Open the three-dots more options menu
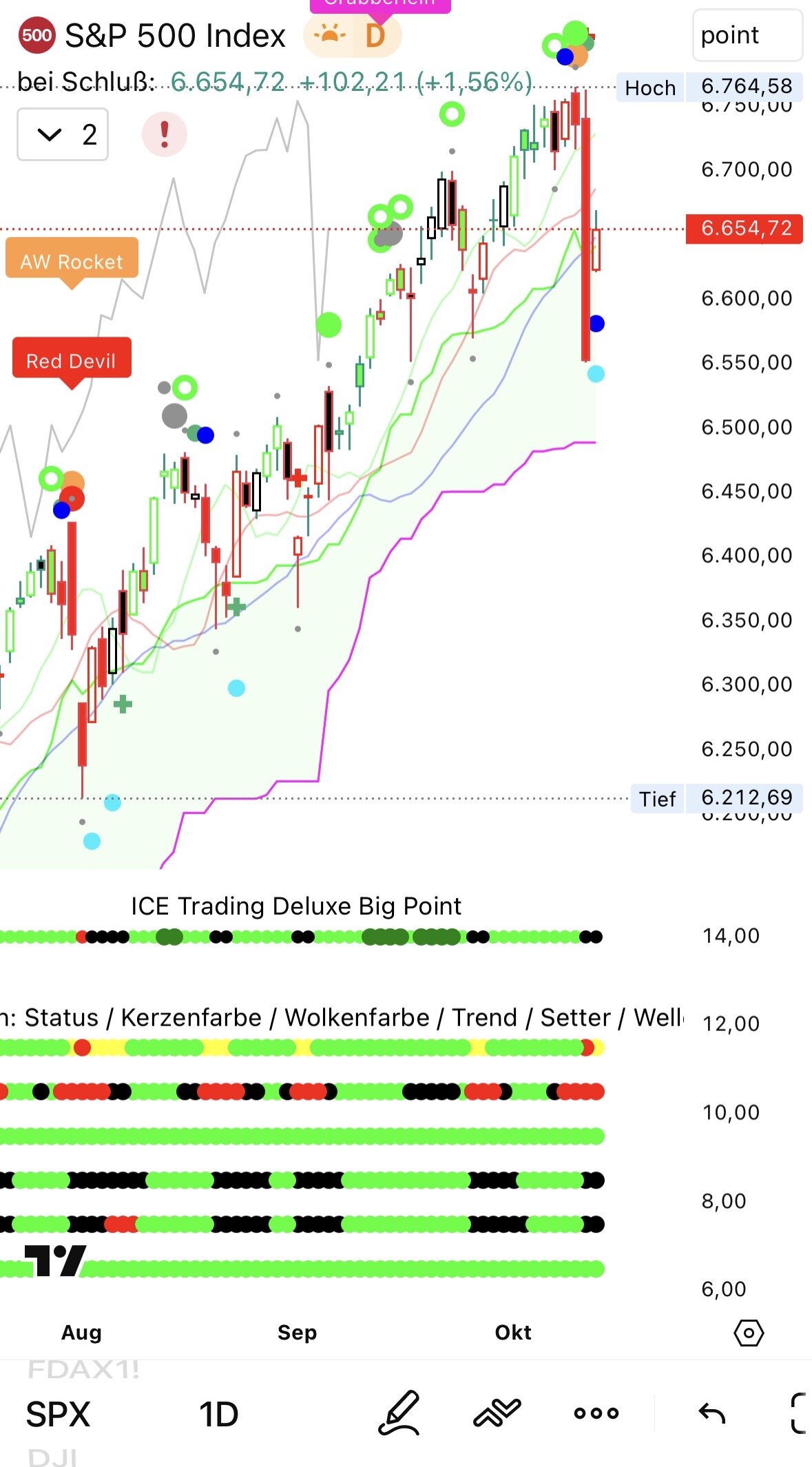812x1467 pixels. pos(596,1413)
